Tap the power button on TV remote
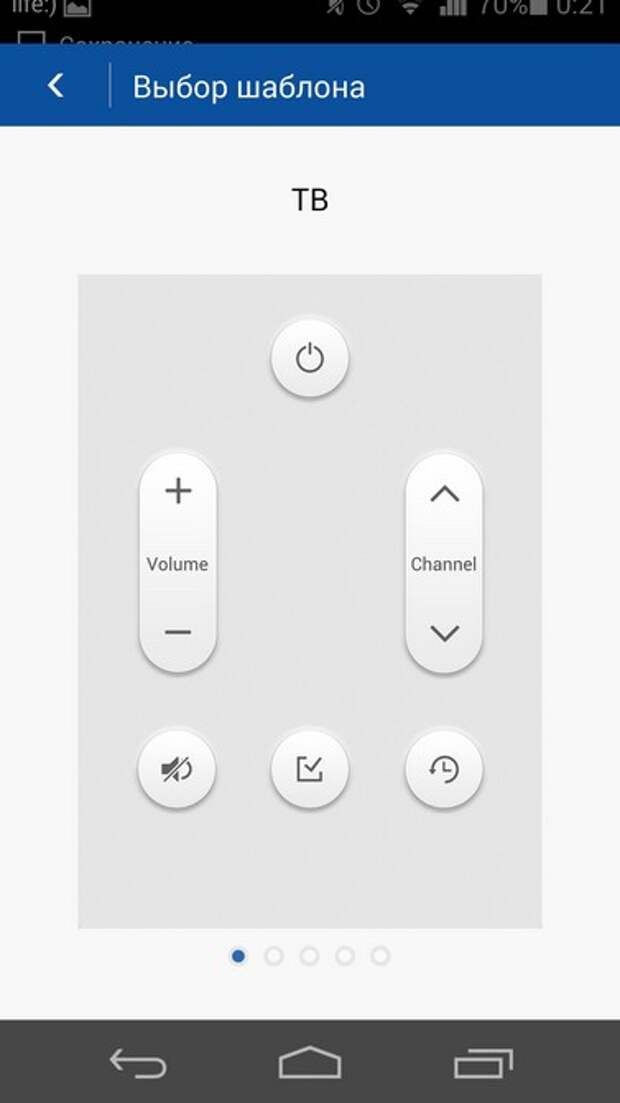 pyautogui.click(x=310, y=358)
